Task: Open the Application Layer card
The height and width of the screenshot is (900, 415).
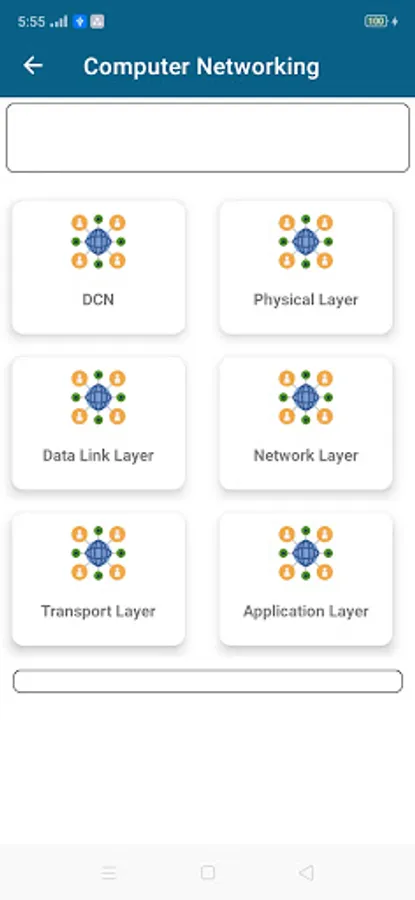Action: pos(306,579)
